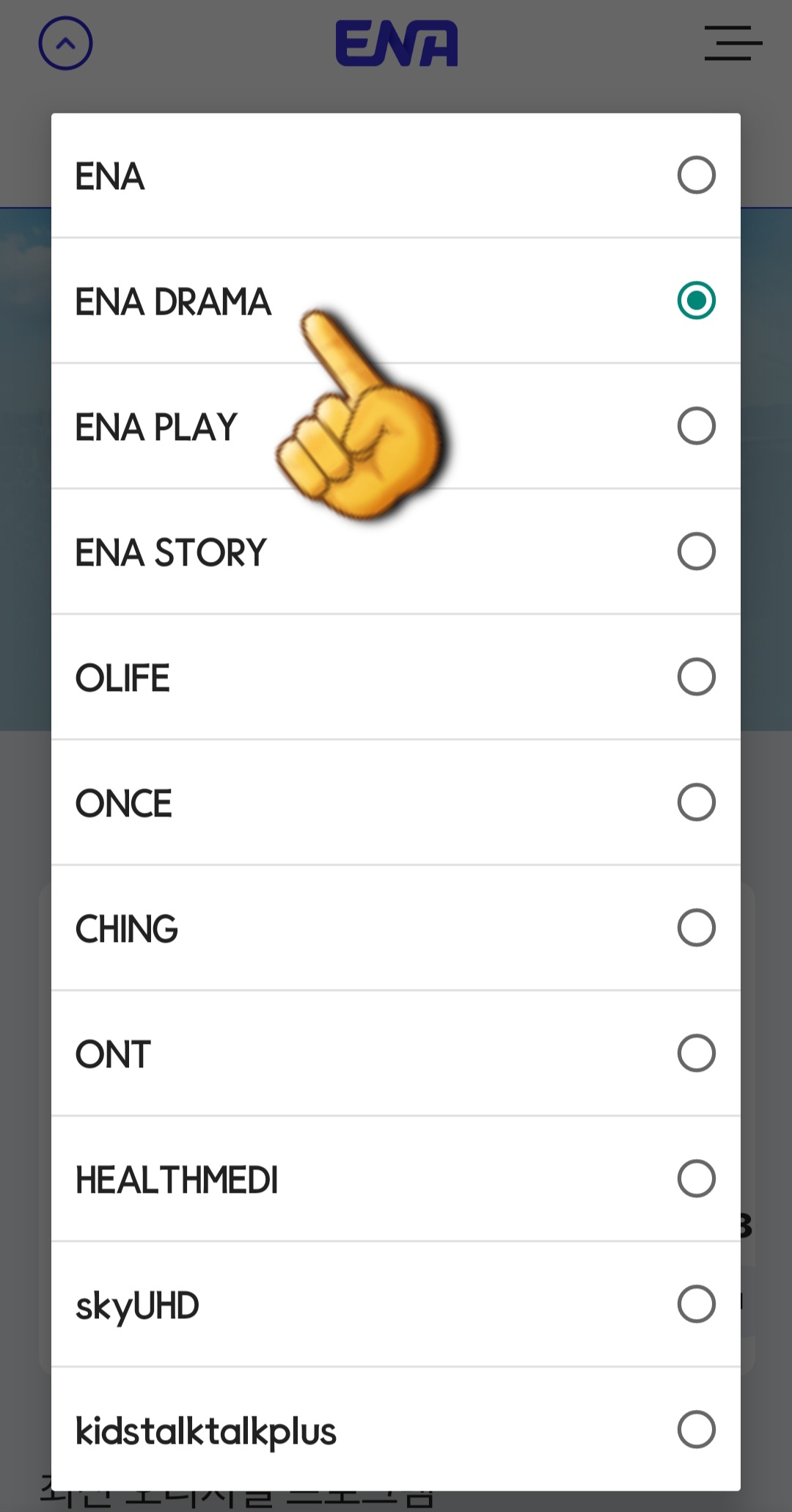Click the circular up-arrow button
The image size is (792, 1512).
65,43
